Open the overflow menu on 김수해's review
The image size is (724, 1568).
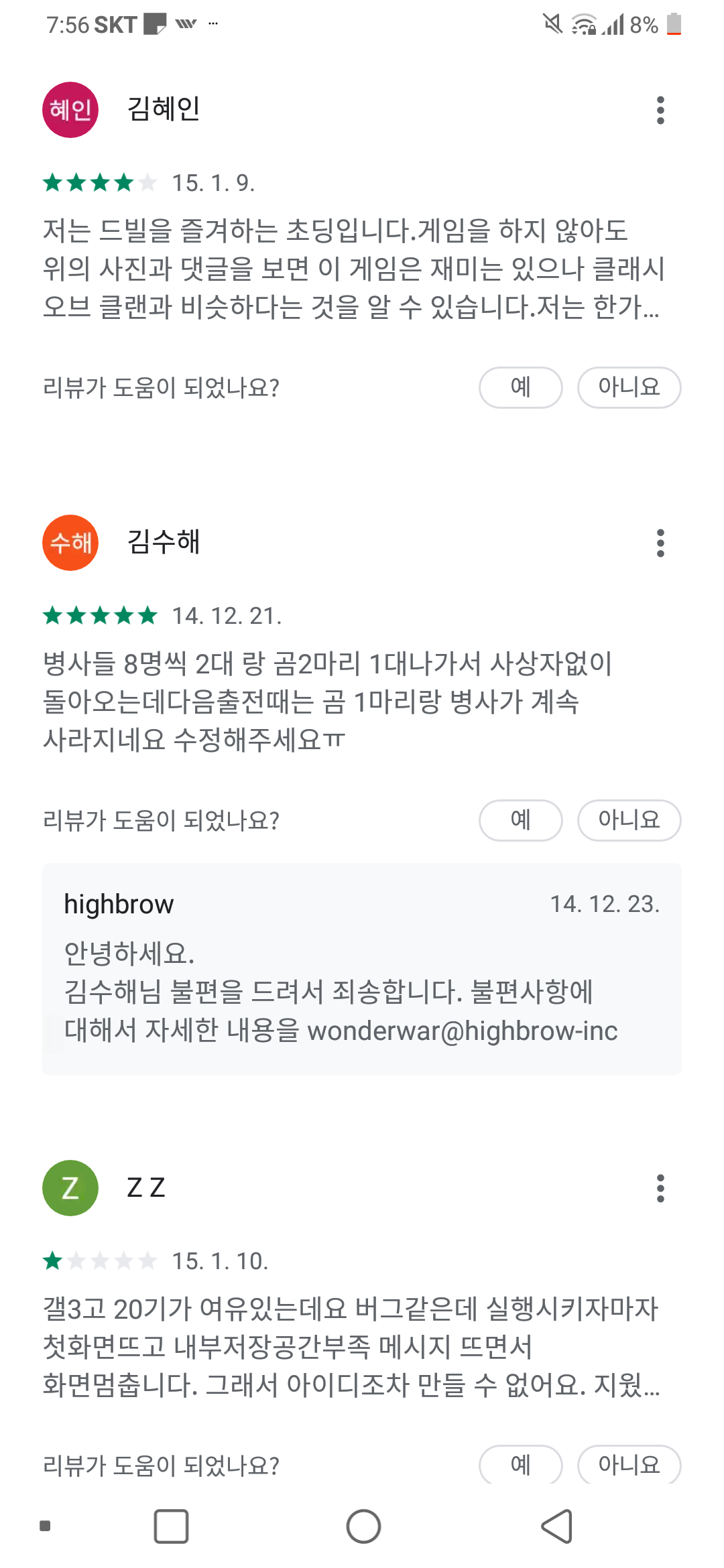point(660,543)
